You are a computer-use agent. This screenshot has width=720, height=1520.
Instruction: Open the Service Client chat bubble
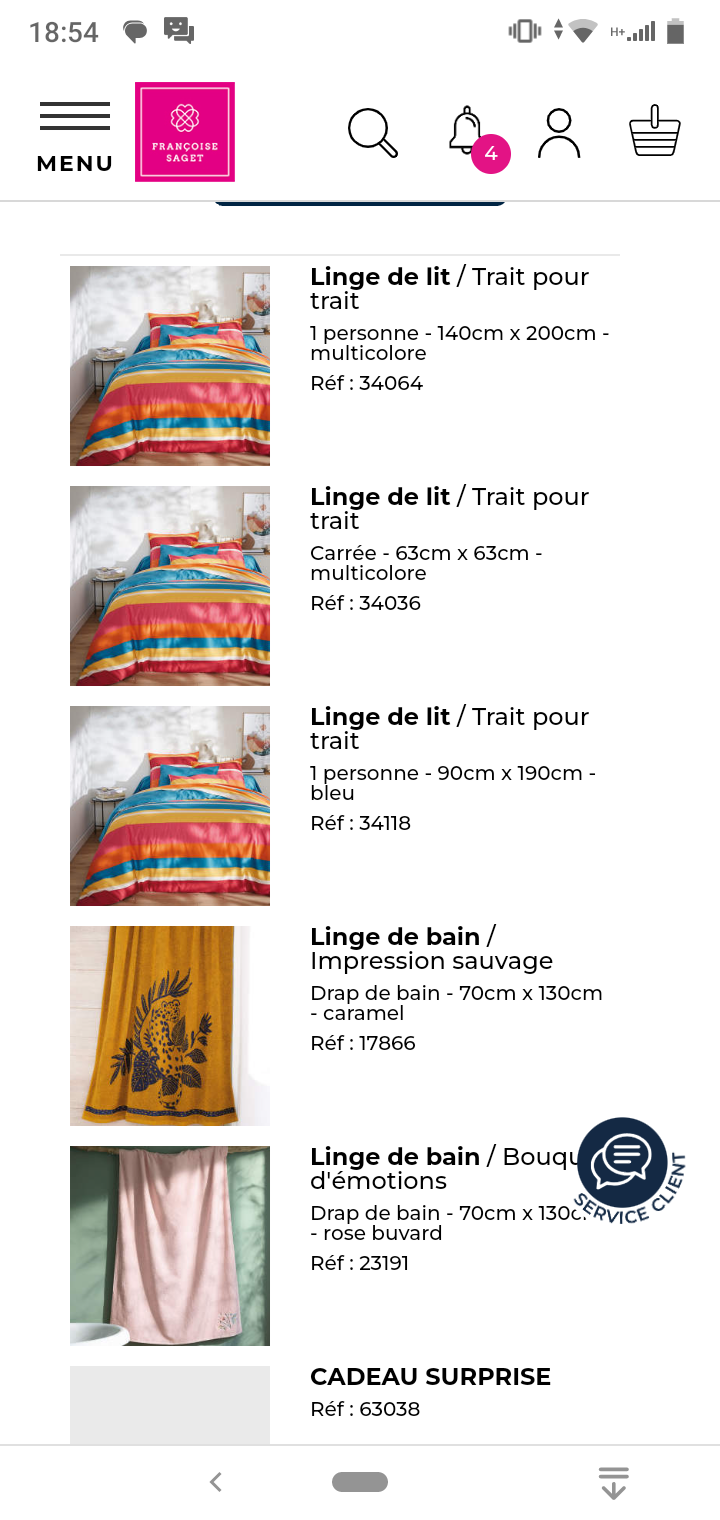point(628,1170)
